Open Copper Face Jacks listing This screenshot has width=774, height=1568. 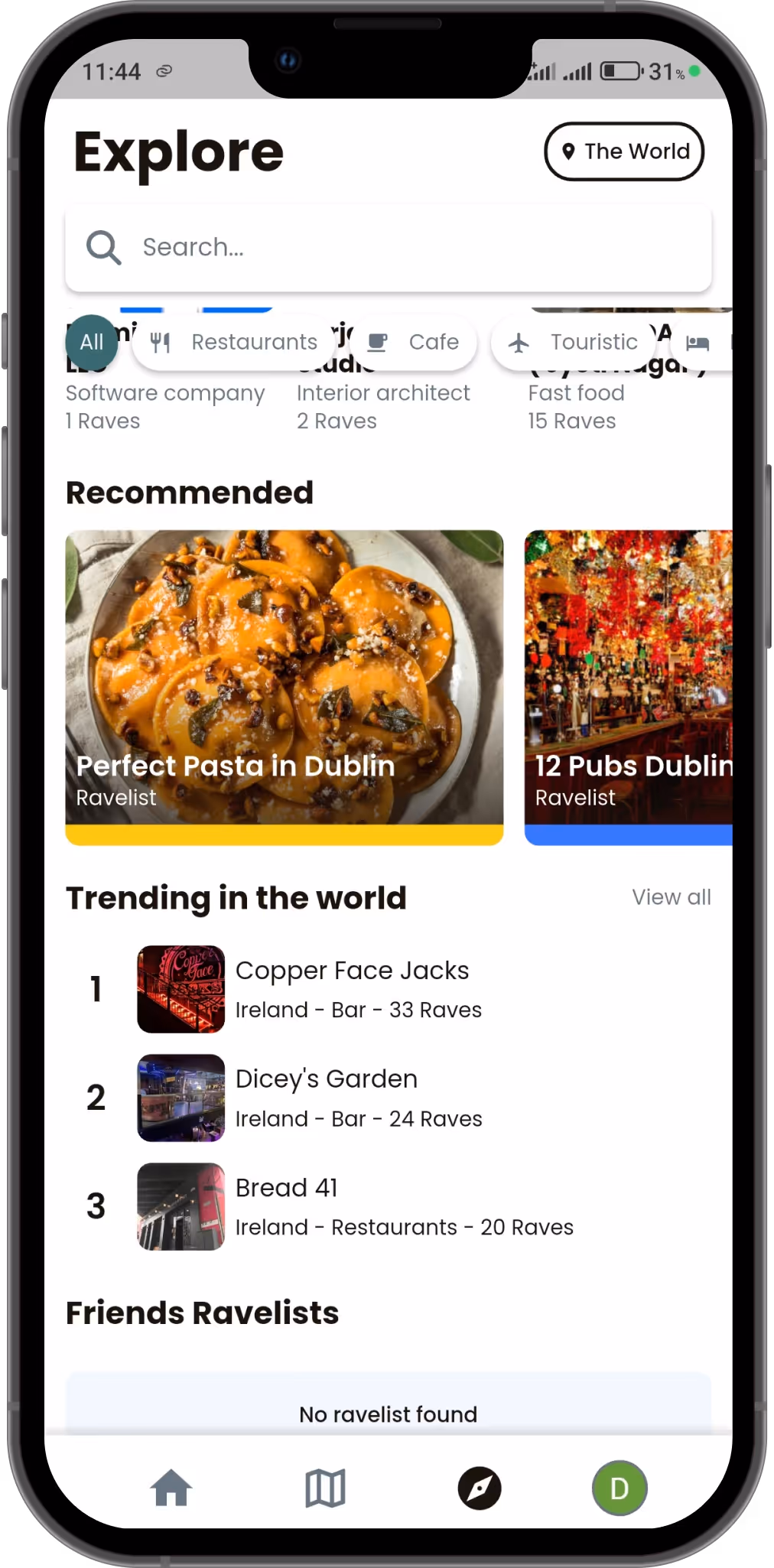coord(352,989)
